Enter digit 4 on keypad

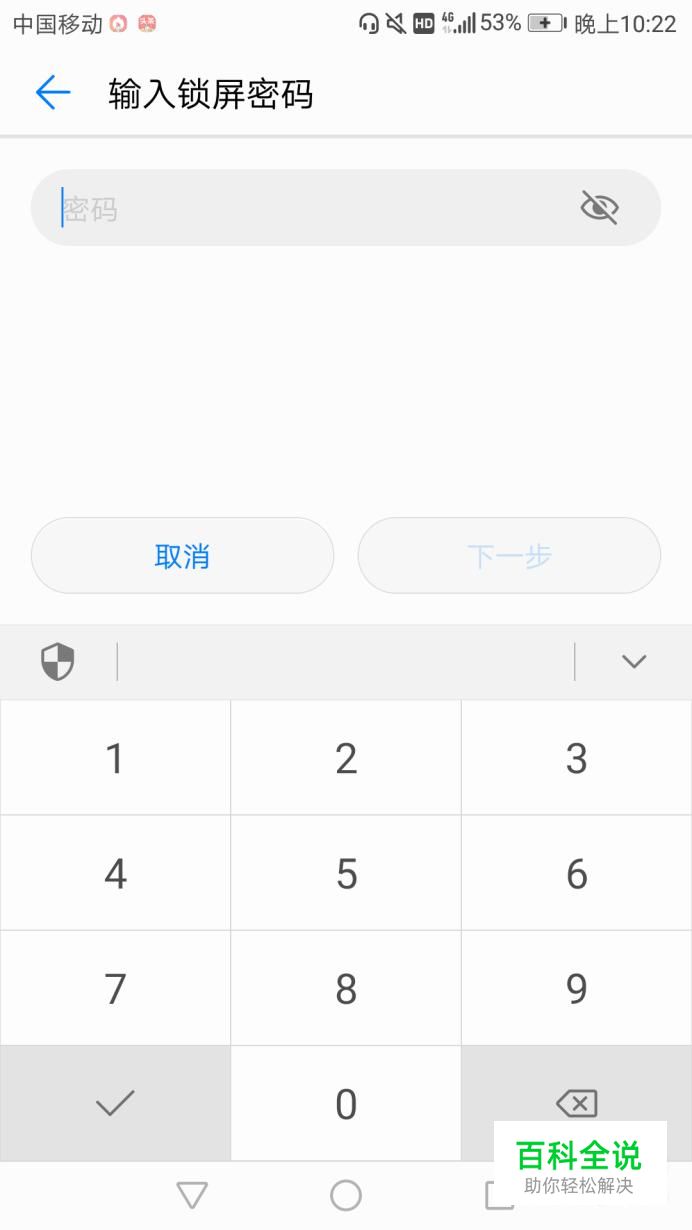(116, 873)
